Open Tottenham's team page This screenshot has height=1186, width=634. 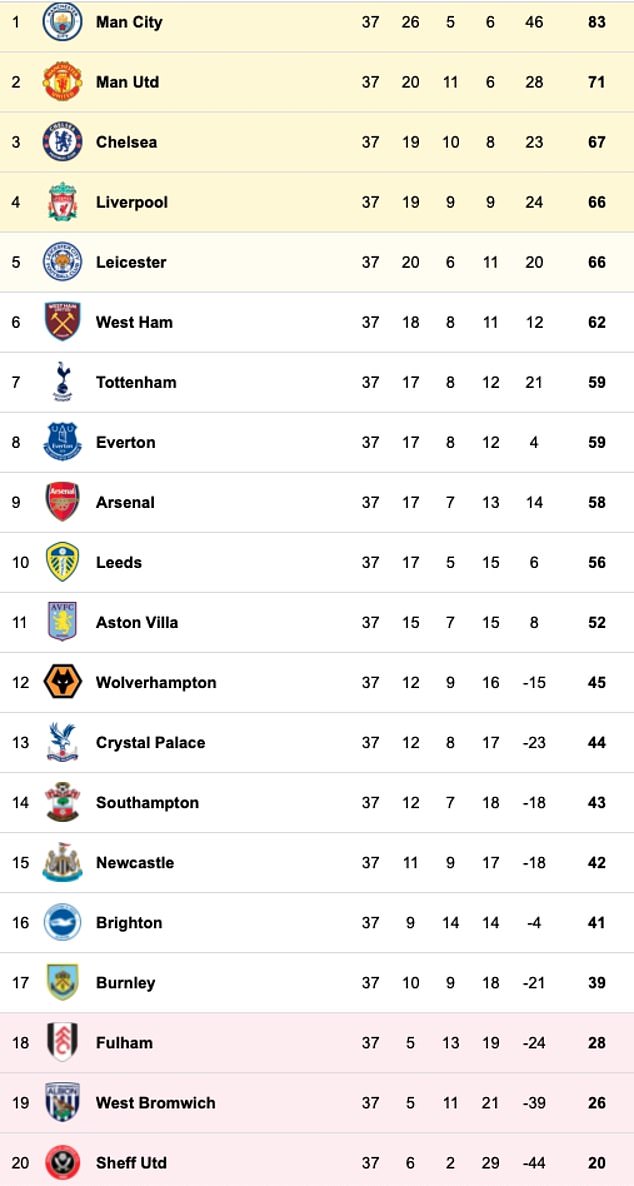[317, 382]
